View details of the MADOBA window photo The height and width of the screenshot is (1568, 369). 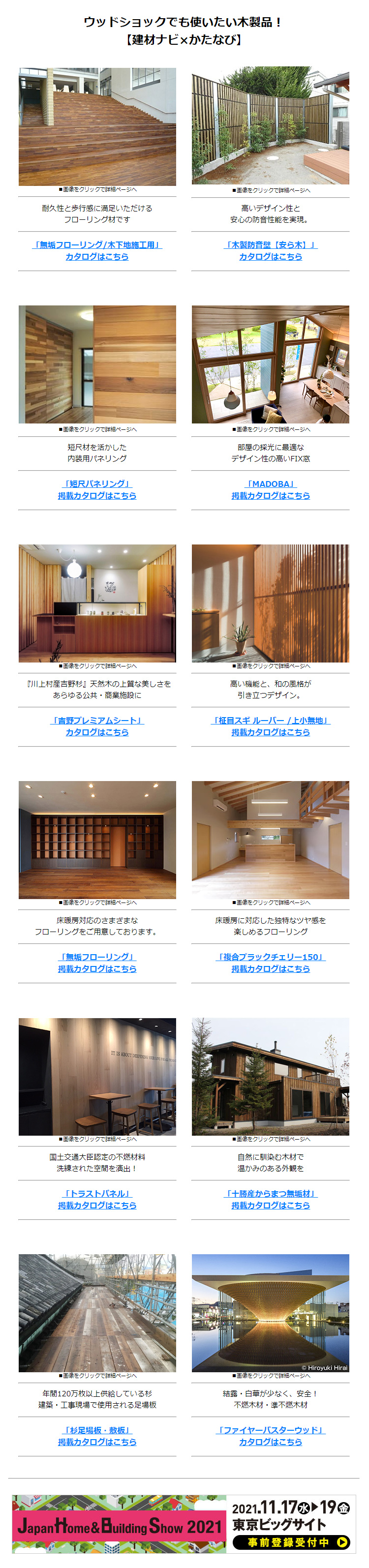click(x=271, y=364)
